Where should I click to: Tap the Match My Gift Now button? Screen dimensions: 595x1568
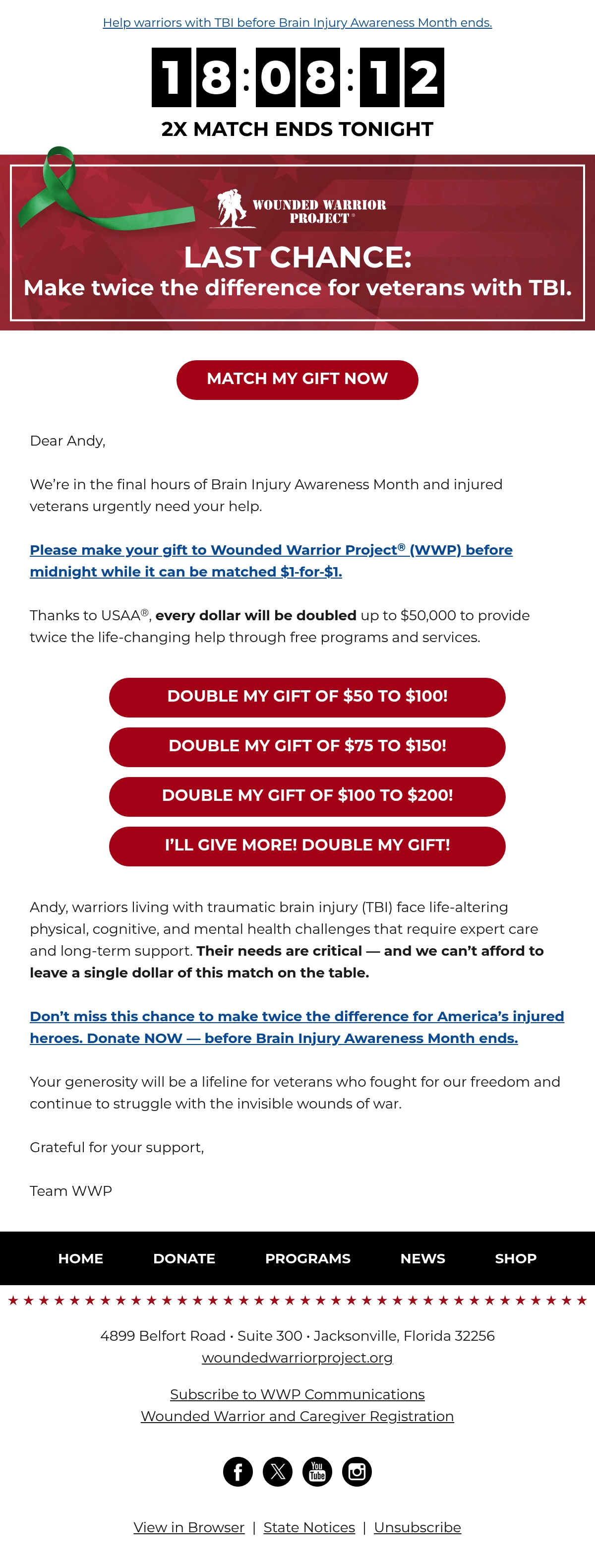297,380
